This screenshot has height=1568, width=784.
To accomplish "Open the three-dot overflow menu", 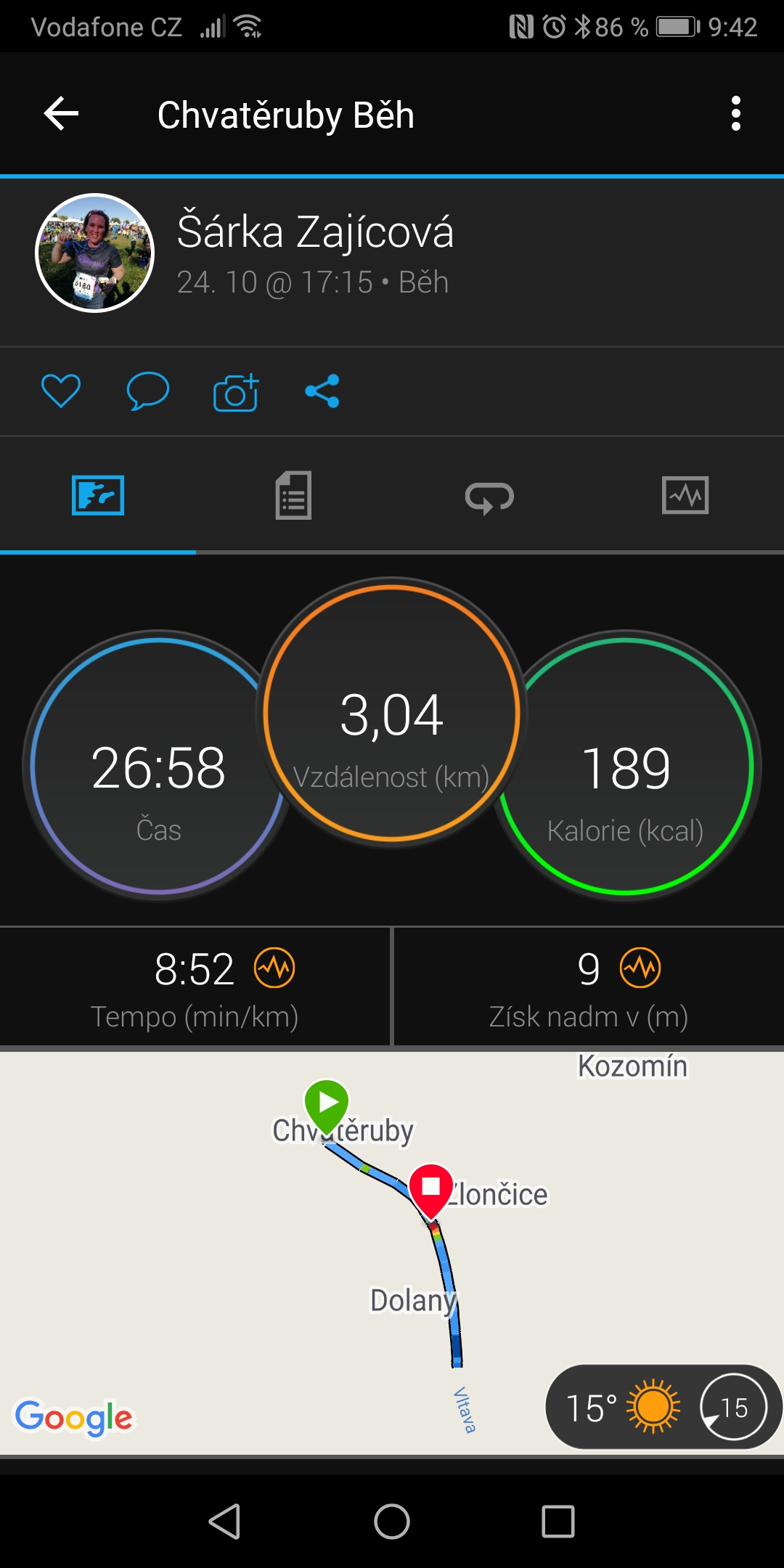I will [x=736, y=114].
